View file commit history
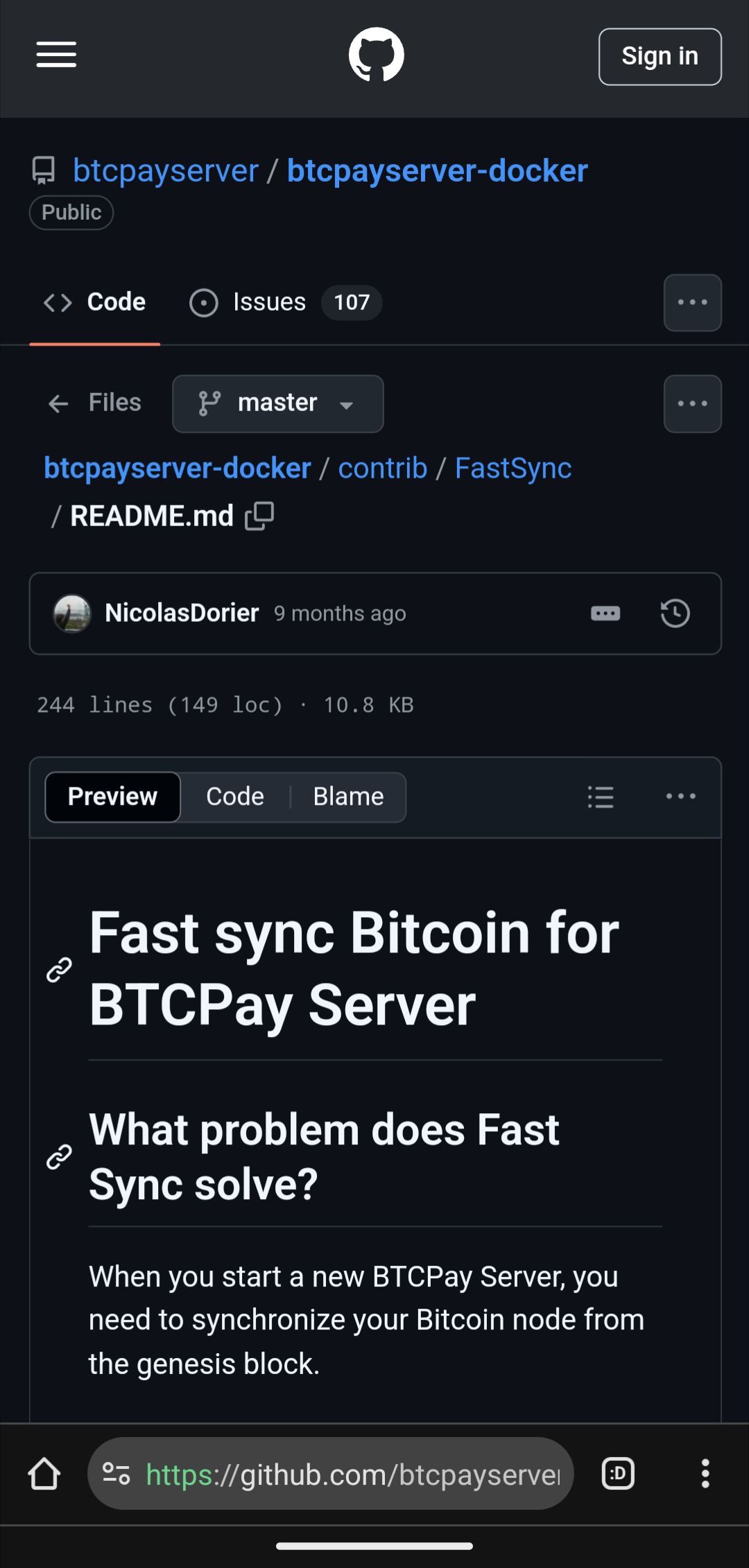 click(675, 613)
